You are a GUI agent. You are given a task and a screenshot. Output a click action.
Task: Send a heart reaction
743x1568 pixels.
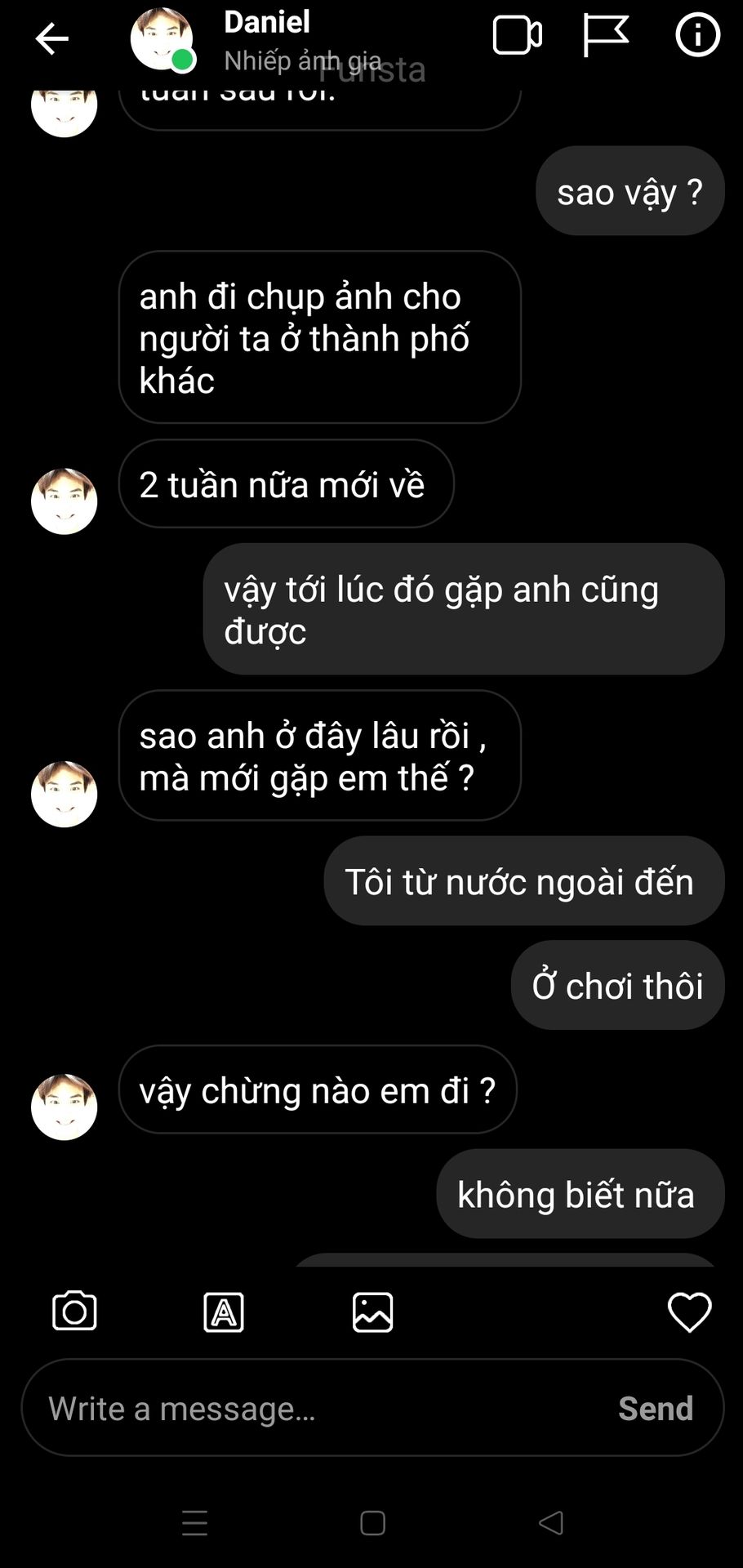click(x=689, y=1312)
